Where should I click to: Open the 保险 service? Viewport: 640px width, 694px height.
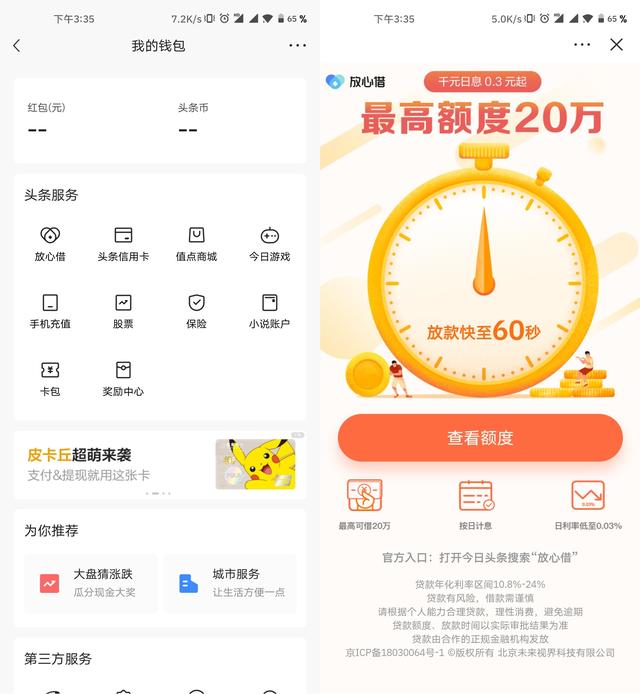197,311
